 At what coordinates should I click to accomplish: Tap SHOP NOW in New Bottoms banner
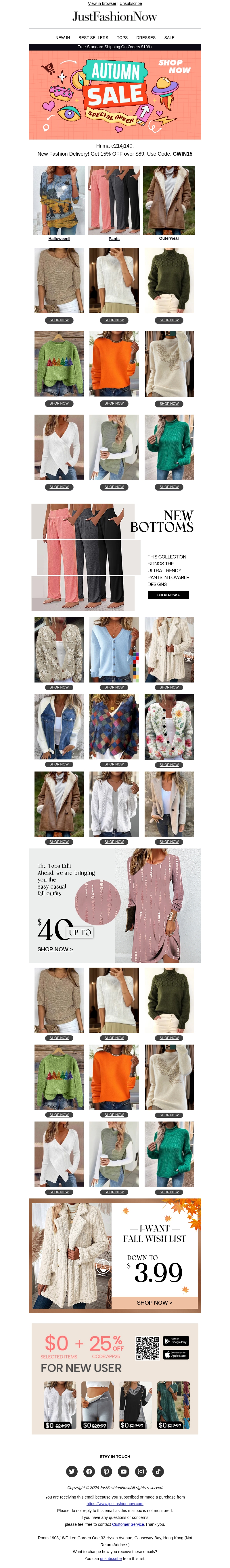tap(168, 595)
